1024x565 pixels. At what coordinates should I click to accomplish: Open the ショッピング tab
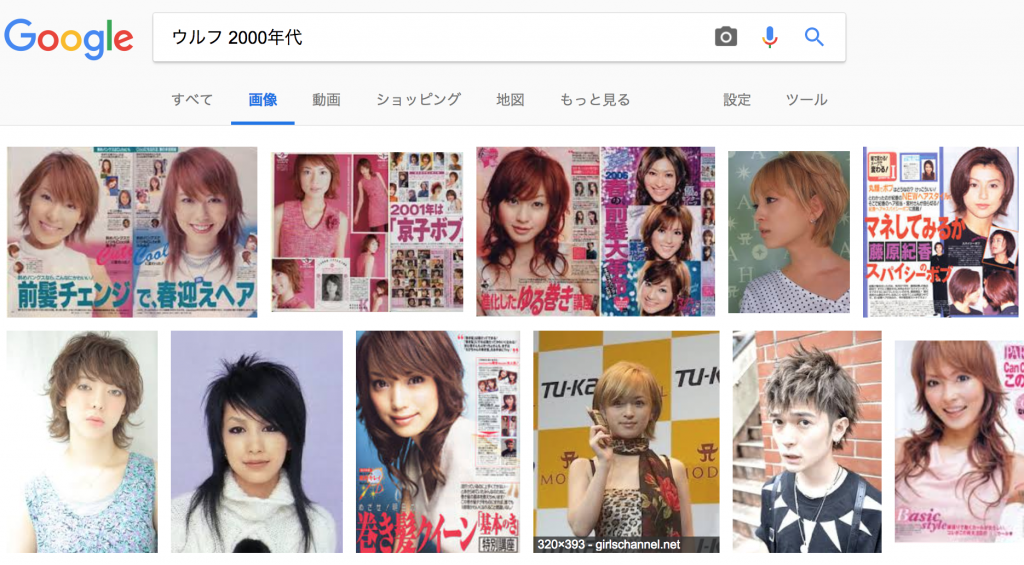click(x=418, y=99)
